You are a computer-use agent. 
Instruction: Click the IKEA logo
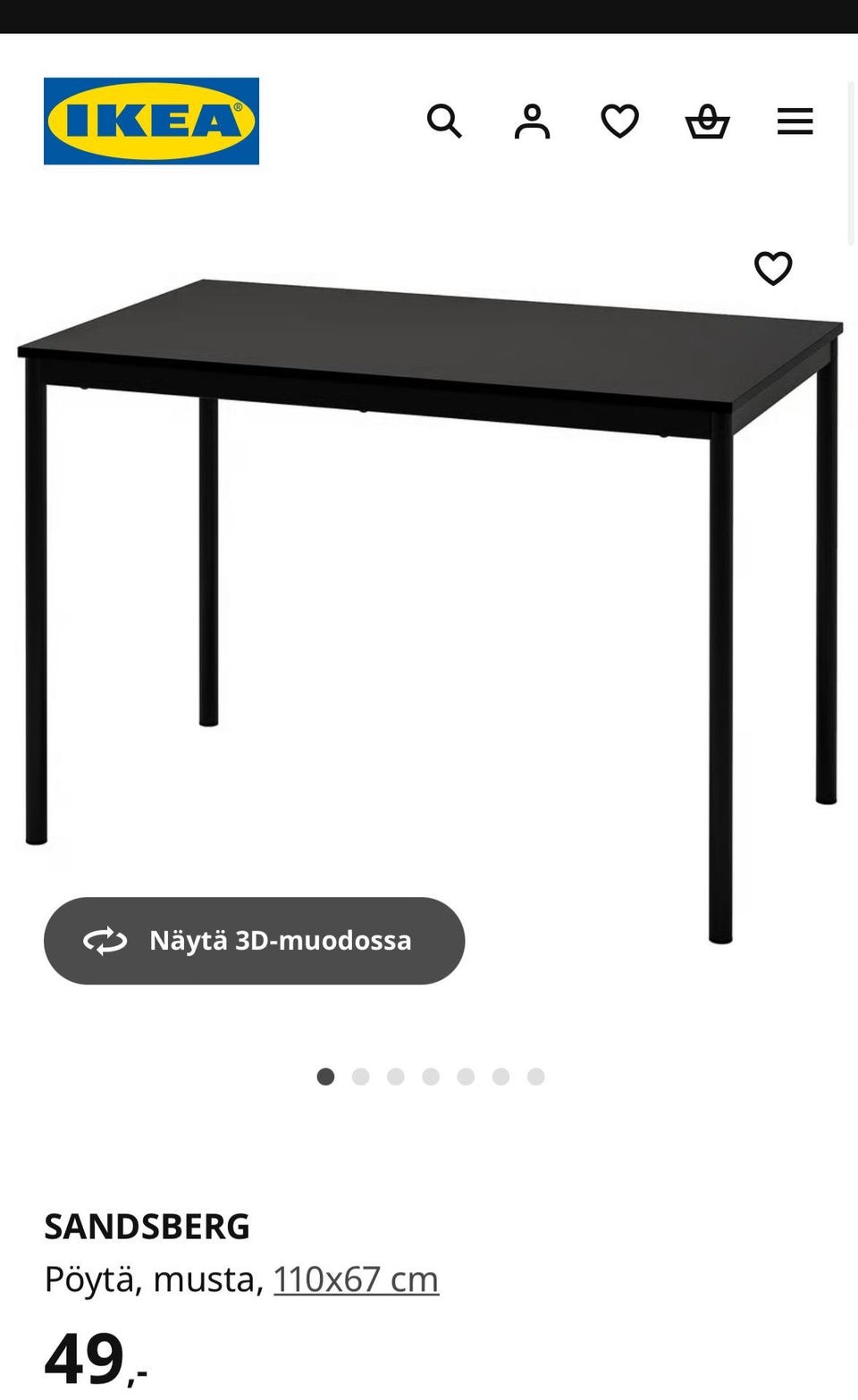tap(151, 119)
